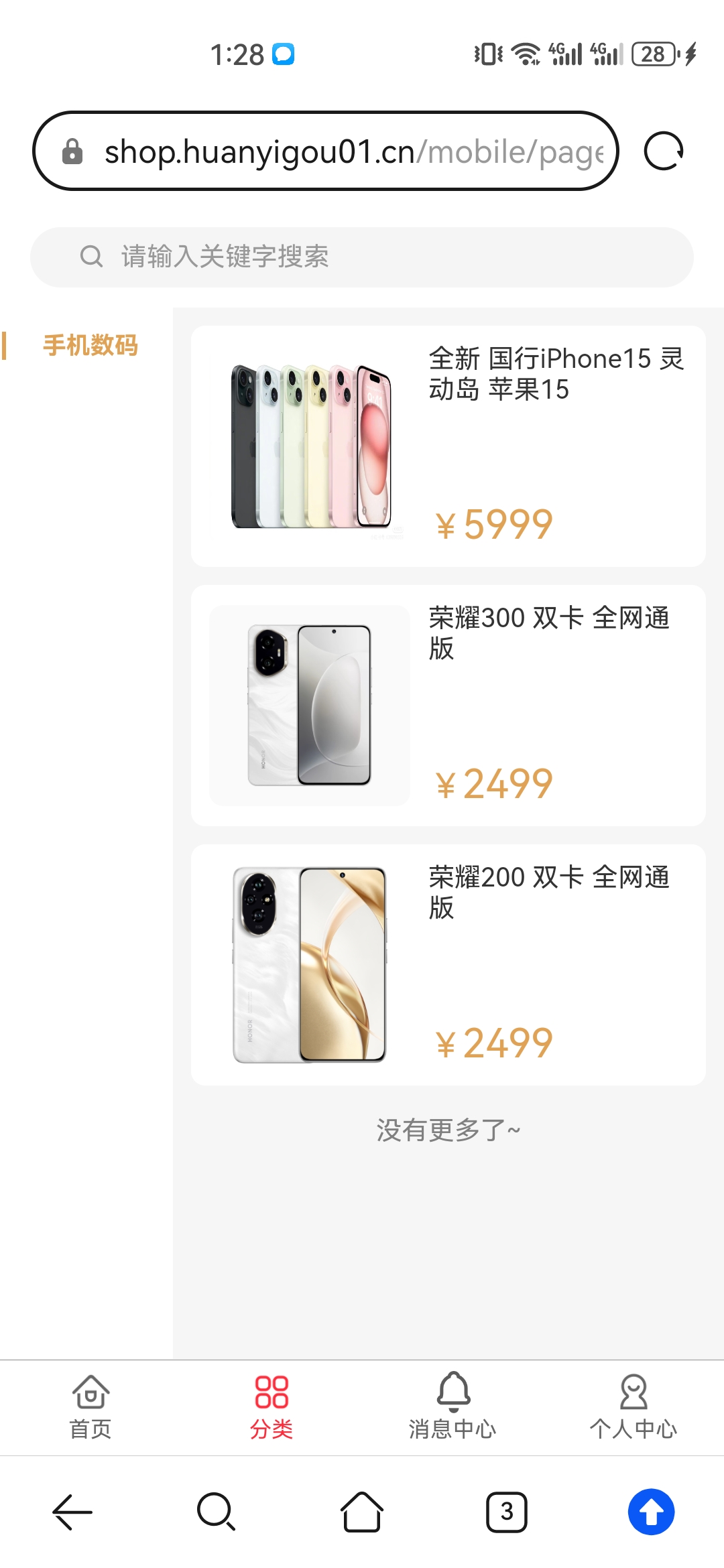Screen dimensions: 724x1568
Task: Go to the browser home page
Action: pos(362,1512)
